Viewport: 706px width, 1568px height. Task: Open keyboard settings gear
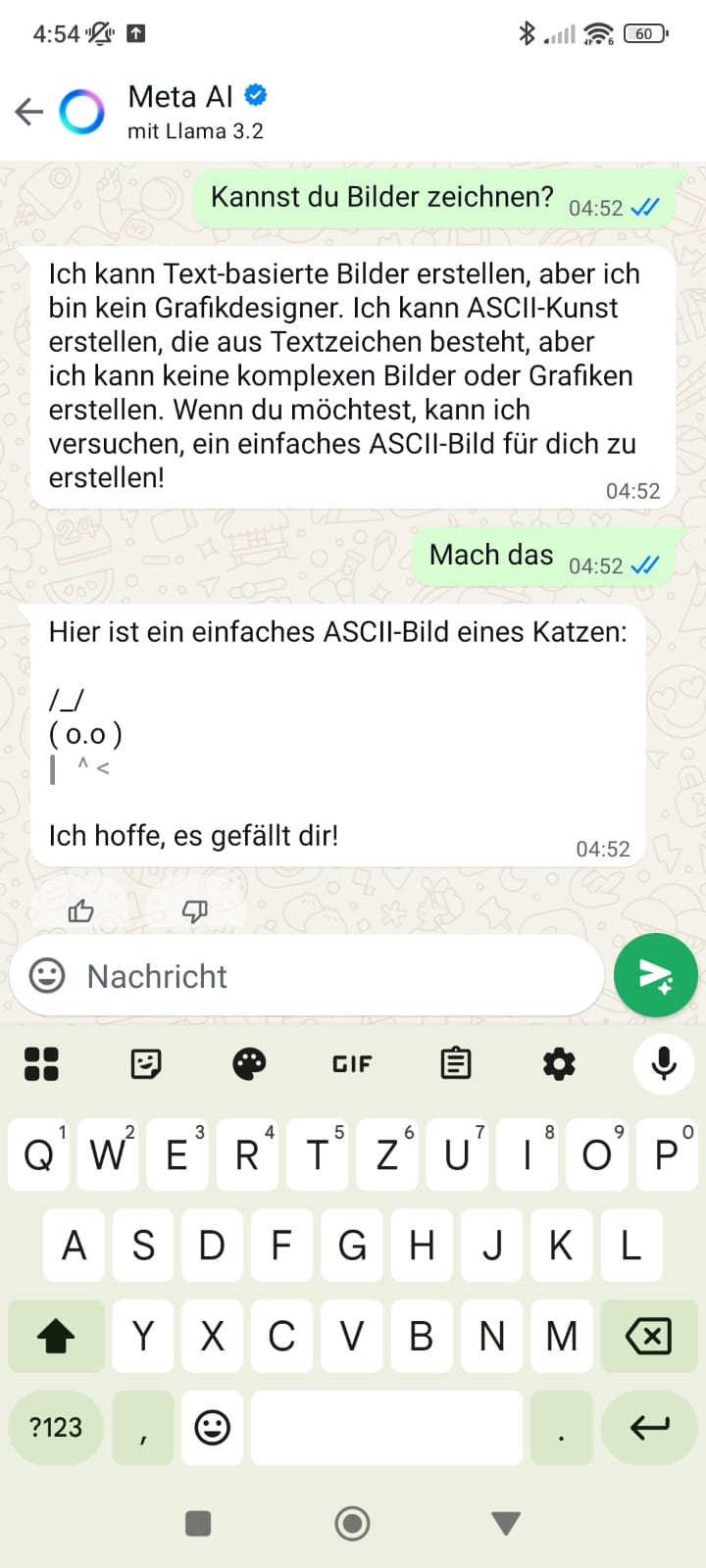tap(559, 1063)
